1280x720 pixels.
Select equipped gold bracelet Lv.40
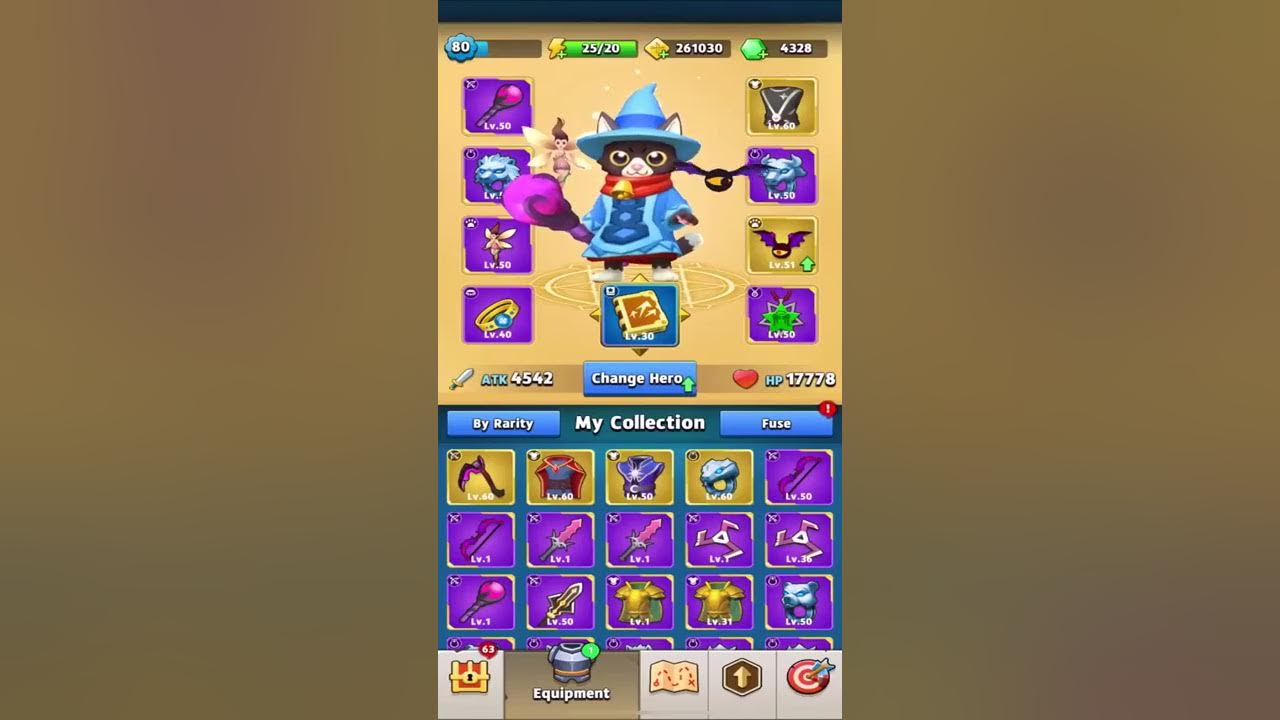tap(497, 315)
